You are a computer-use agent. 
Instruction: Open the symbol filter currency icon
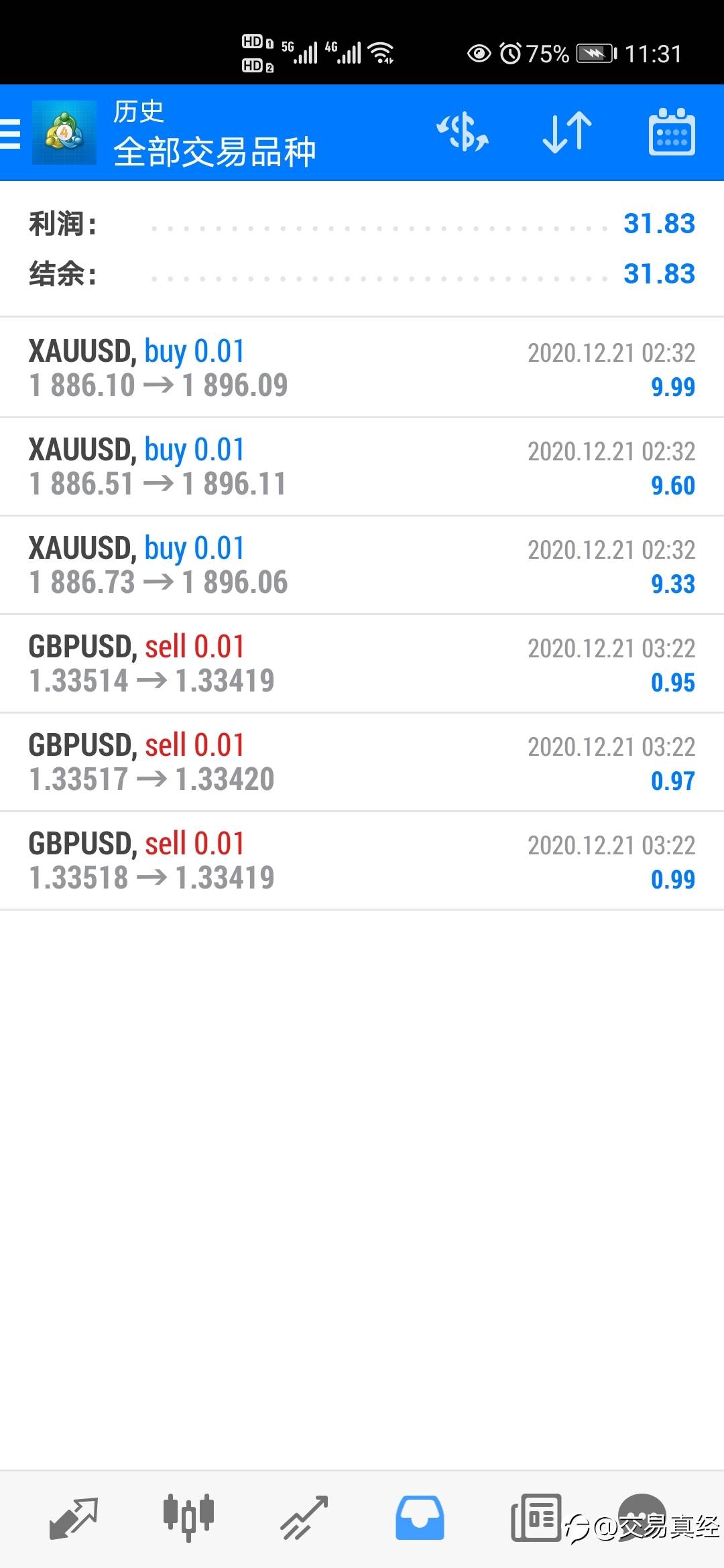click(463, 132)
